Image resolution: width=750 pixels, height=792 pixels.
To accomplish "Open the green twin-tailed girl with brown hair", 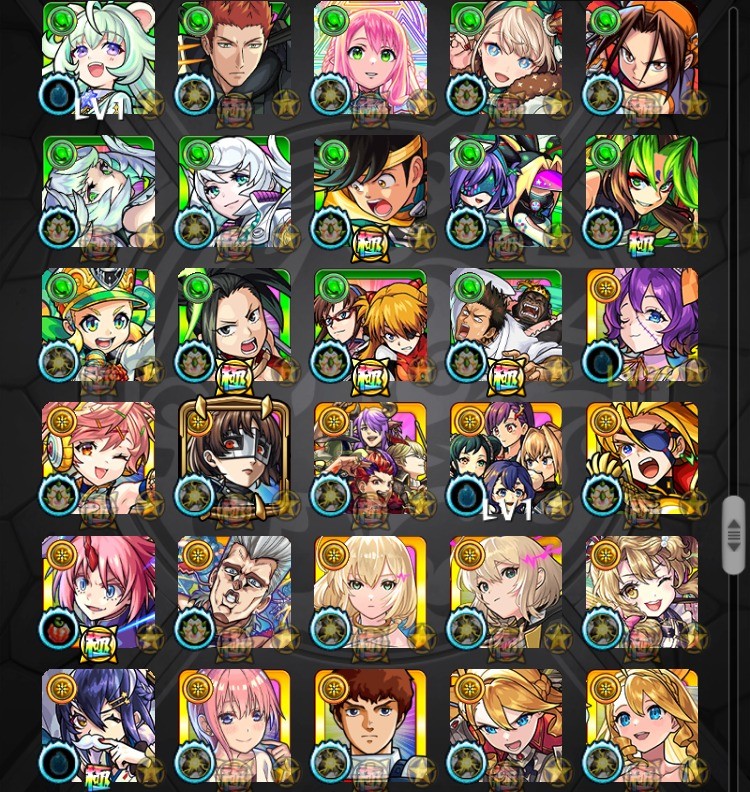I will tap(642, 192).
